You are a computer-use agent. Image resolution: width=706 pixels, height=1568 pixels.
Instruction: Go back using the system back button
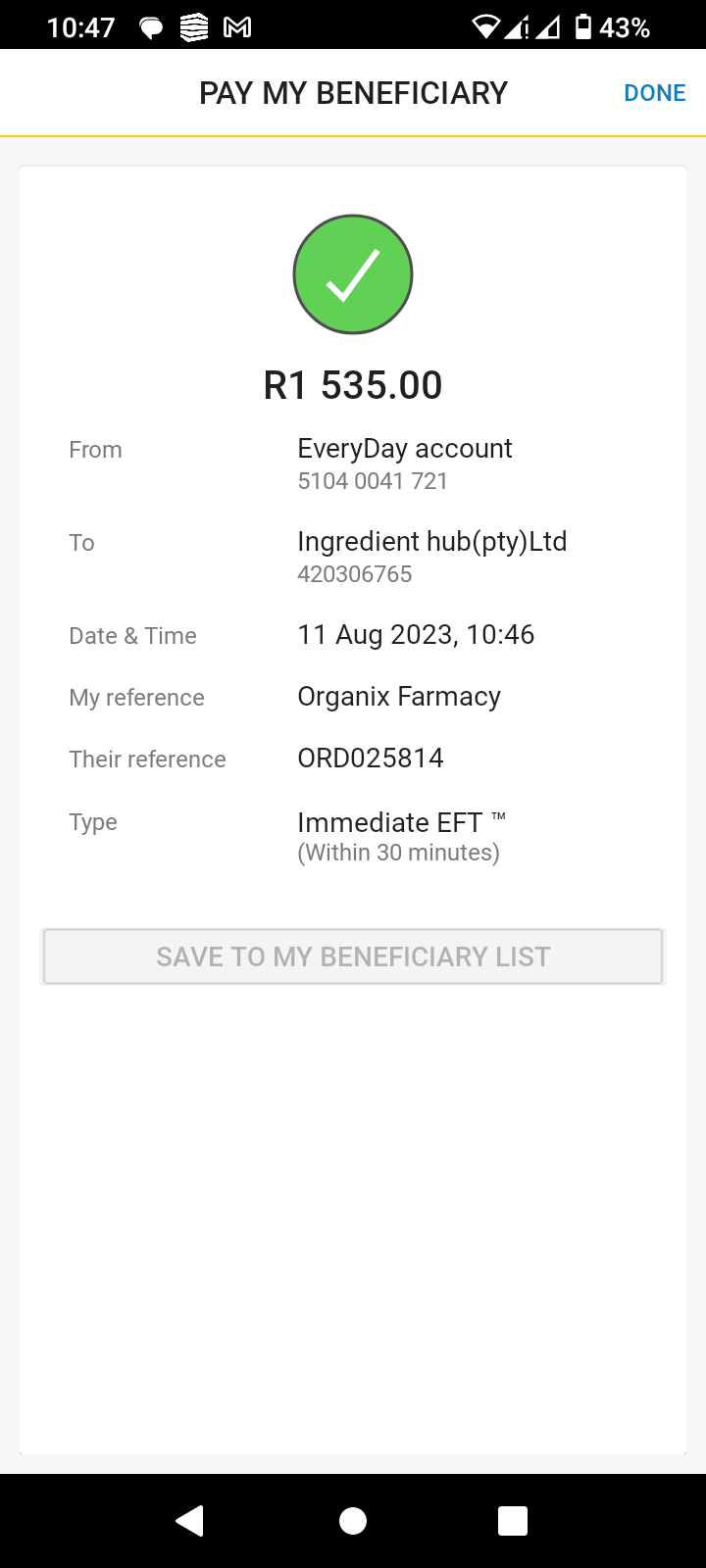pyautogui.click(x=189, y=1520)
